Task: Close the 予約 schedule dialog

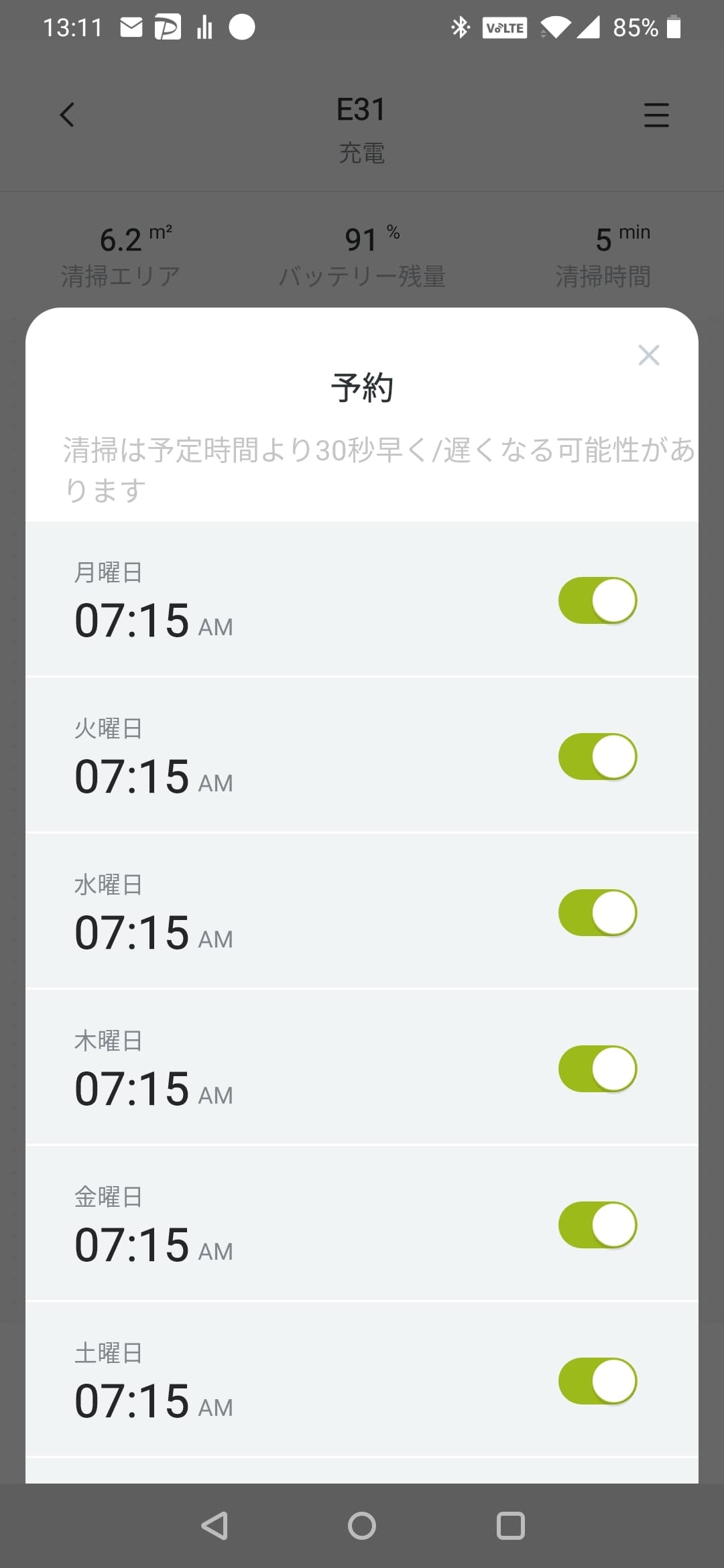Action: [648, 355]
